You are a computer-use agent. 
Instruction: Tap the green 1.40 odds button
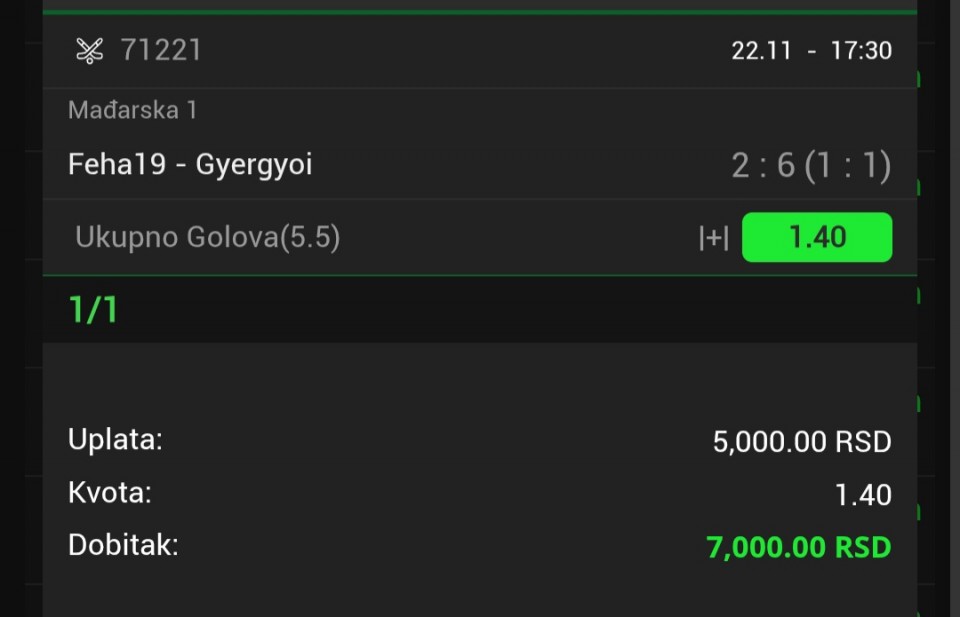816,238
